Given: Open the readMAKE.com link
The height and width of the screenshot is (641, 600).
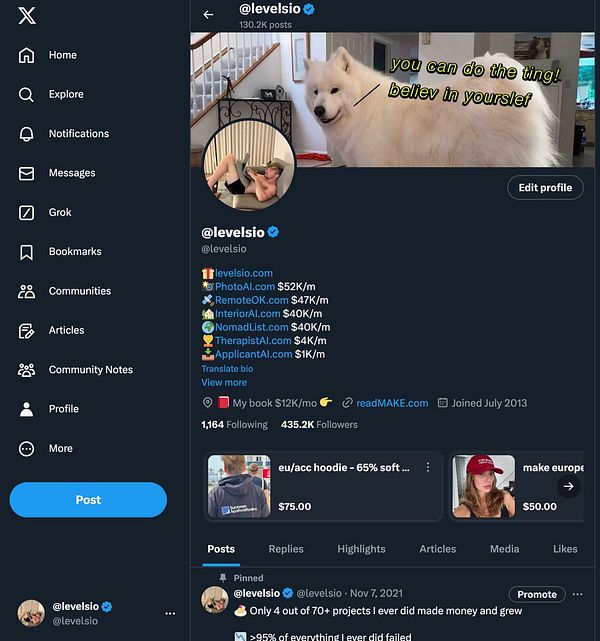Looking at the screenshot, I should pos(392,403).
